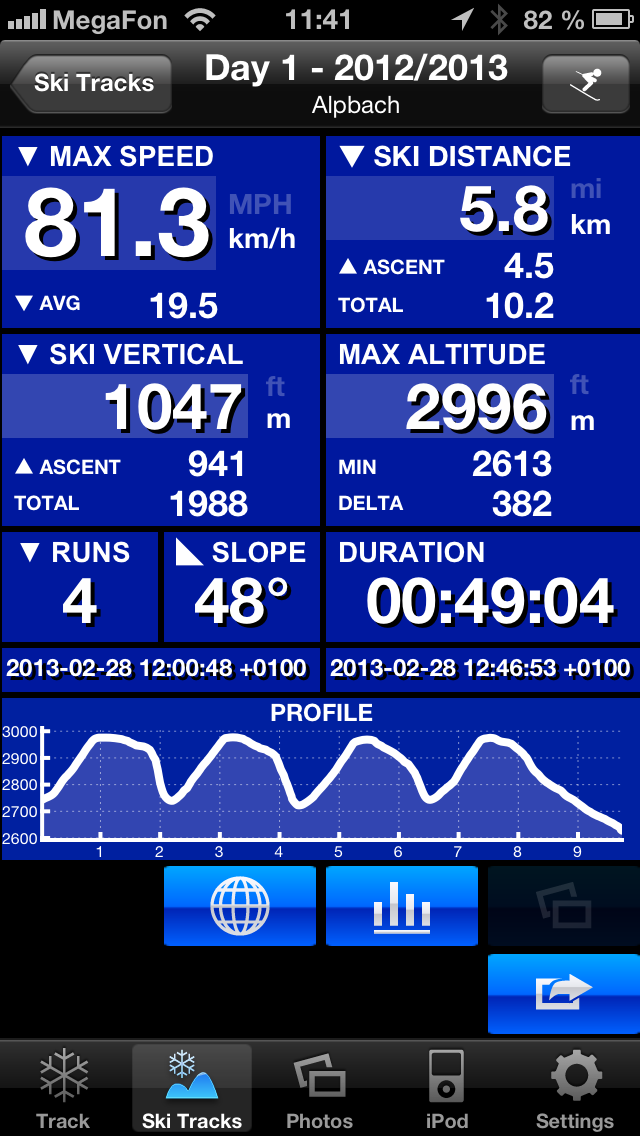Open the elevation profile chart

pyautogui.click(x=320, y=779)
